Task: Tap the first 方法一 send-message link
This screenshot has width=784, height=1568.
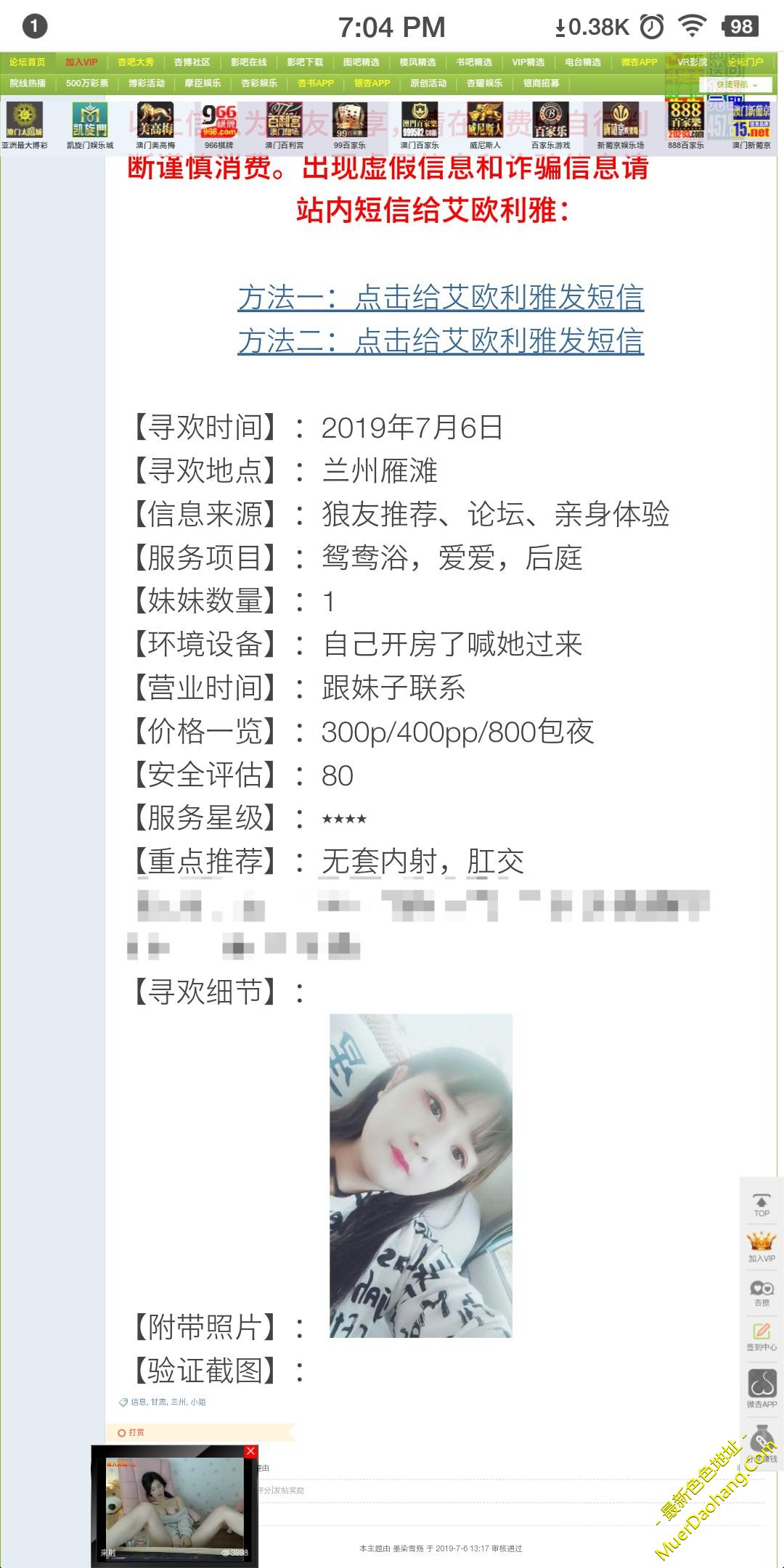Action: [x=441, y=298]
